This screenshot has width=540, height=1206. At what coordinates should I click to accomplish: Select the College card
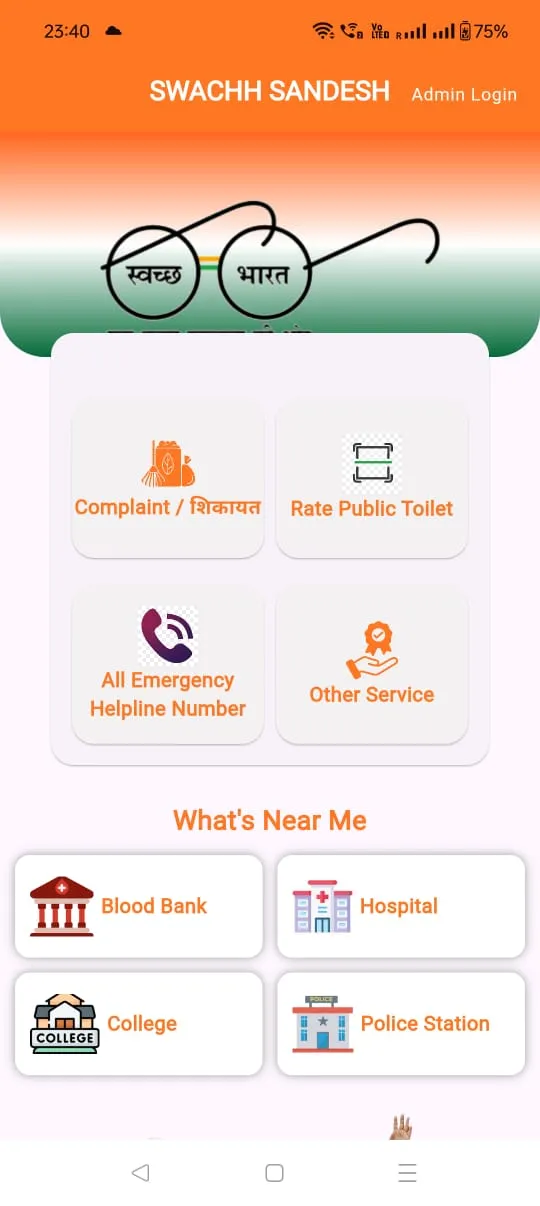tap(139, 1024)
